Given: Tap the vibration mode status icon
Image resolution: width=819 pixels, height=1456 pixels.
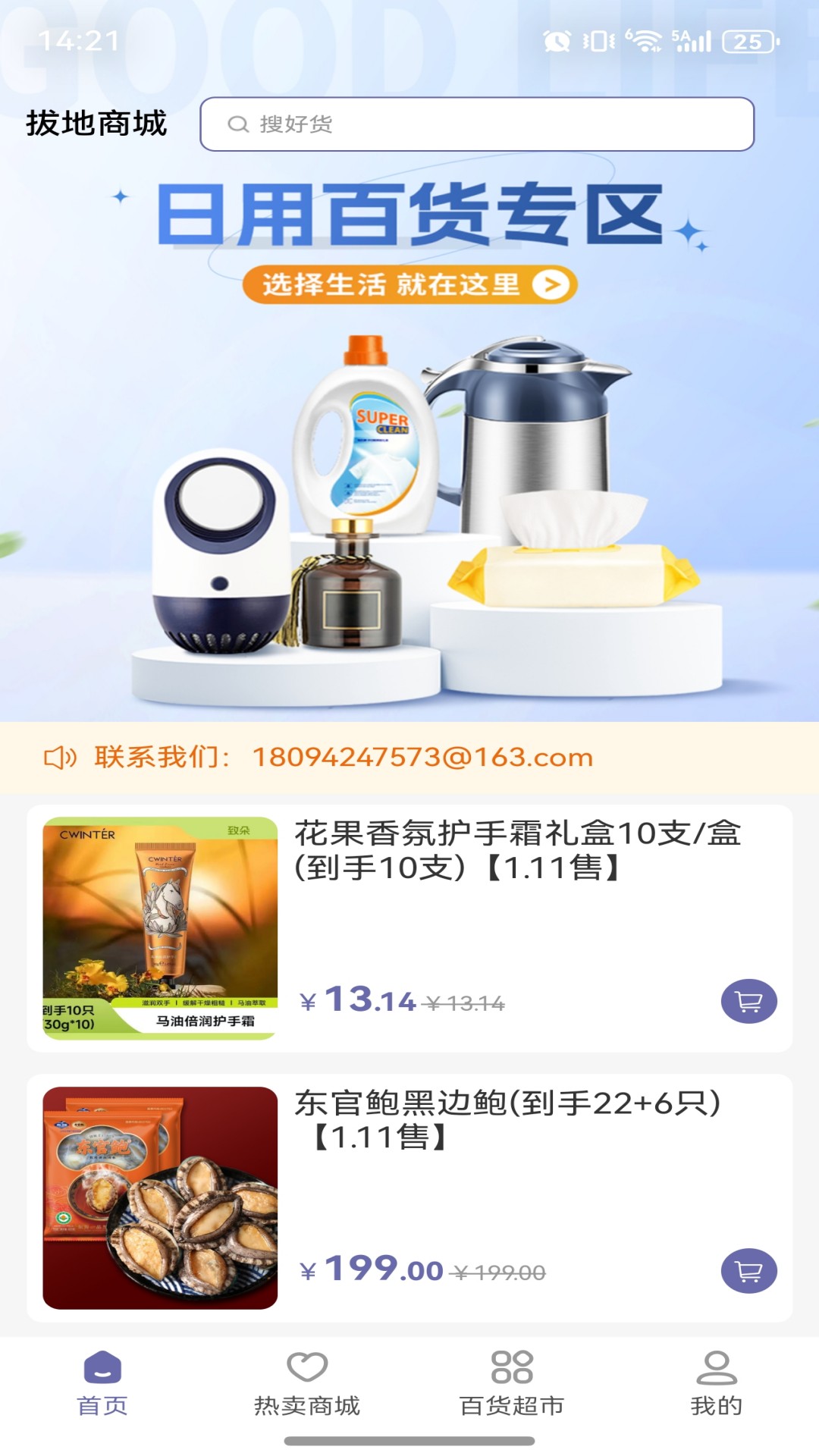Looking at the screenshot, I should pos(597,42).
